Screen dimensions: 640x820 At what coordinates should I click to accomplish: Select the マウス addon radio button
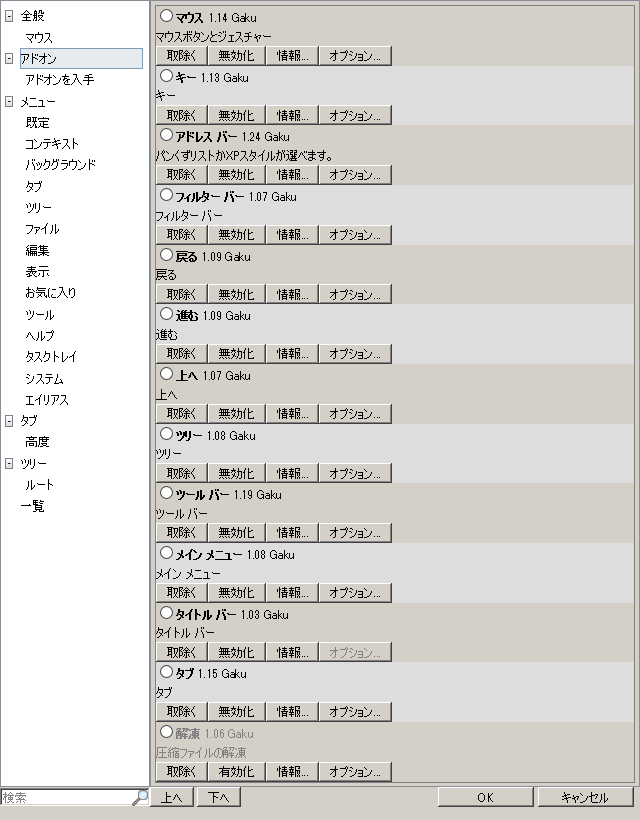point(166,16)
